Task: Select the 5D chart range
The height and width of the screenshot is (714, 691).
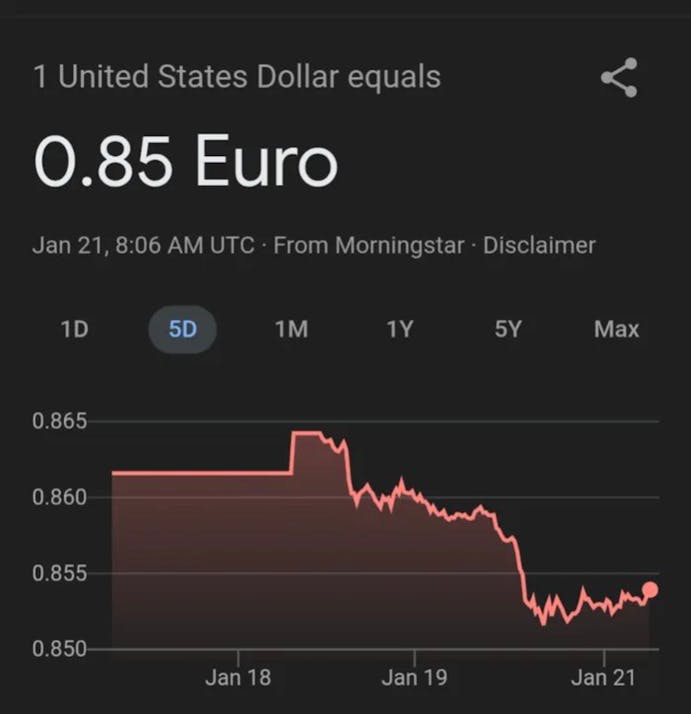Action: 183,329
